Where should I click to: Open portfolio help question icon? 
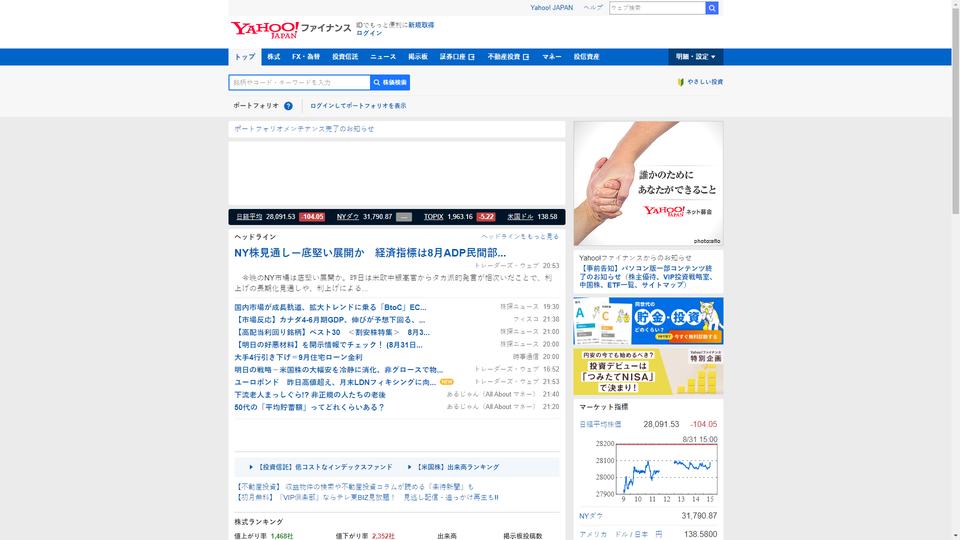288,106
